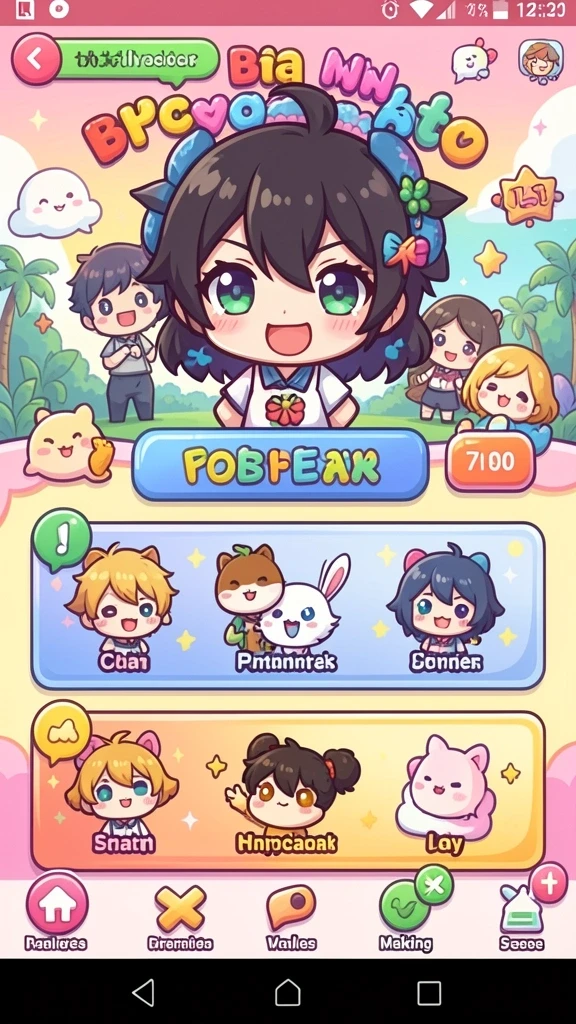Viewport: 576px width, 1024px height.
Task: Tap the big blue FOBFEAK button
Action: (x=280, y=465)
